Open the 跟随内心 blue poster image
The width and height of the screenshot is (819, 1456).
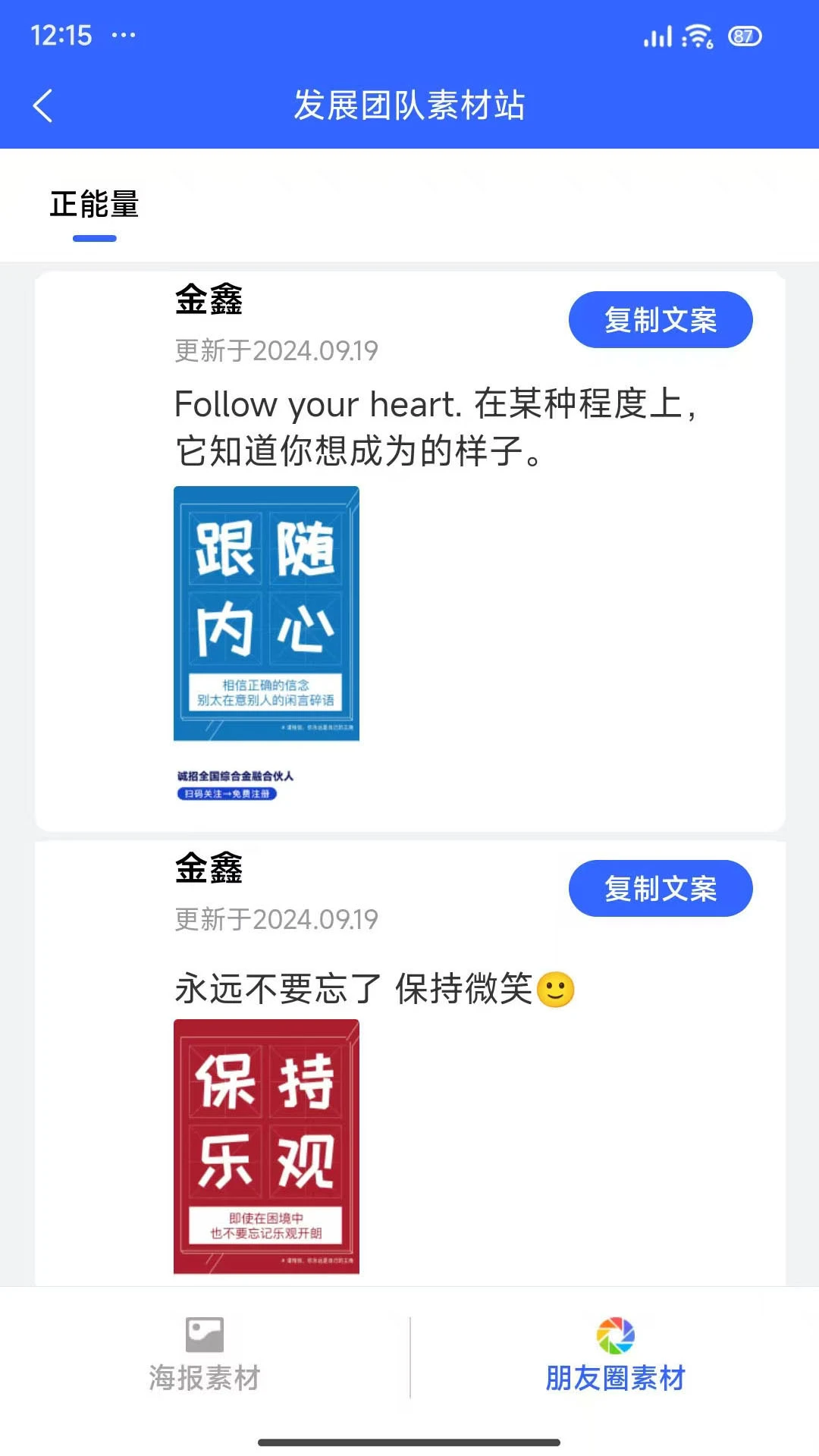pyautogui.click(x=265, y=614)
